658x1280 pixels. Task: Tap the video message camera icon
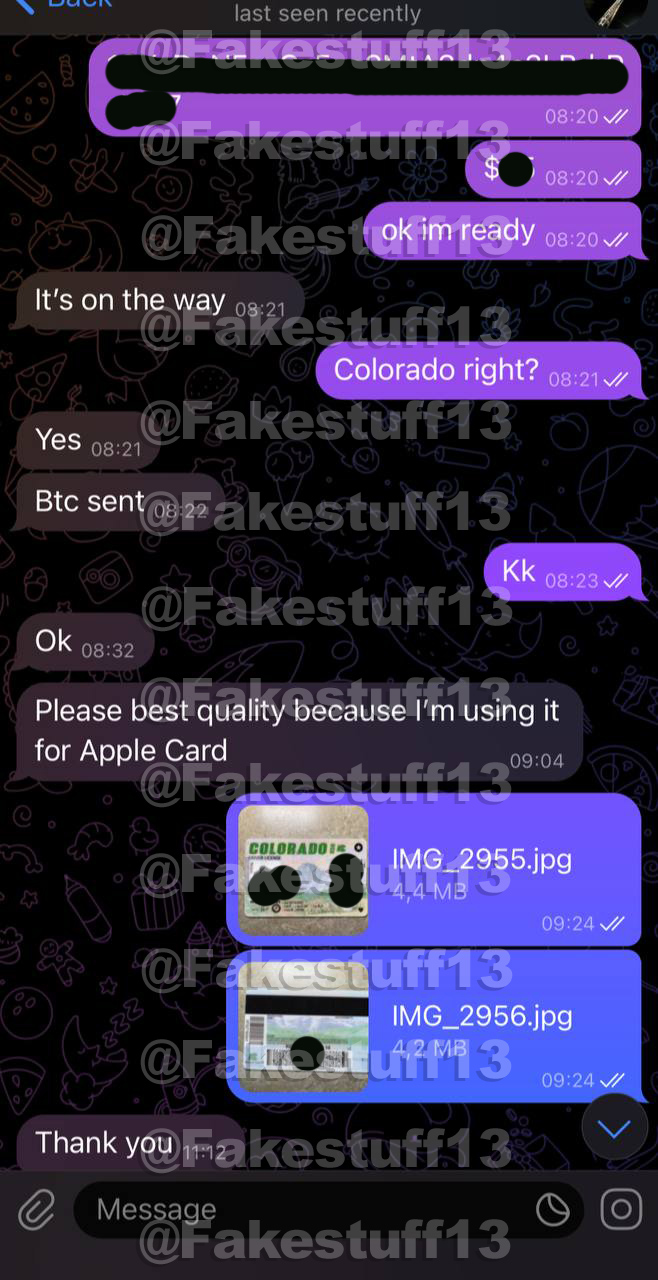point(621,1210)
